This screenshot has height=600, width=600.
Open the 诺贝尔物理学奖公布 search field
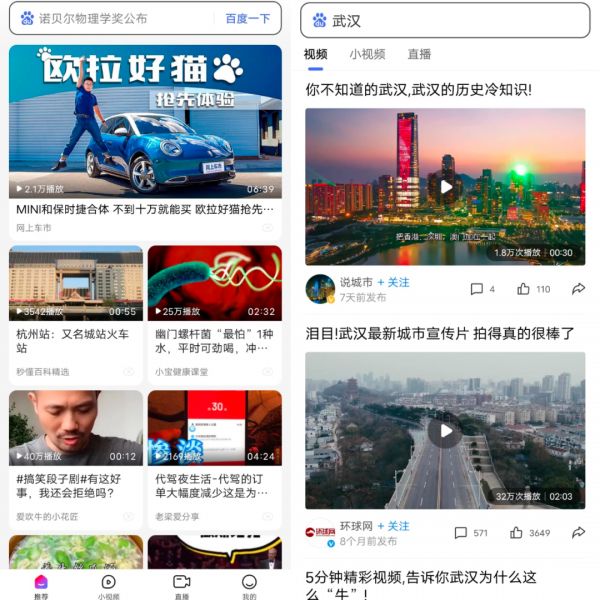coord(110,18)
